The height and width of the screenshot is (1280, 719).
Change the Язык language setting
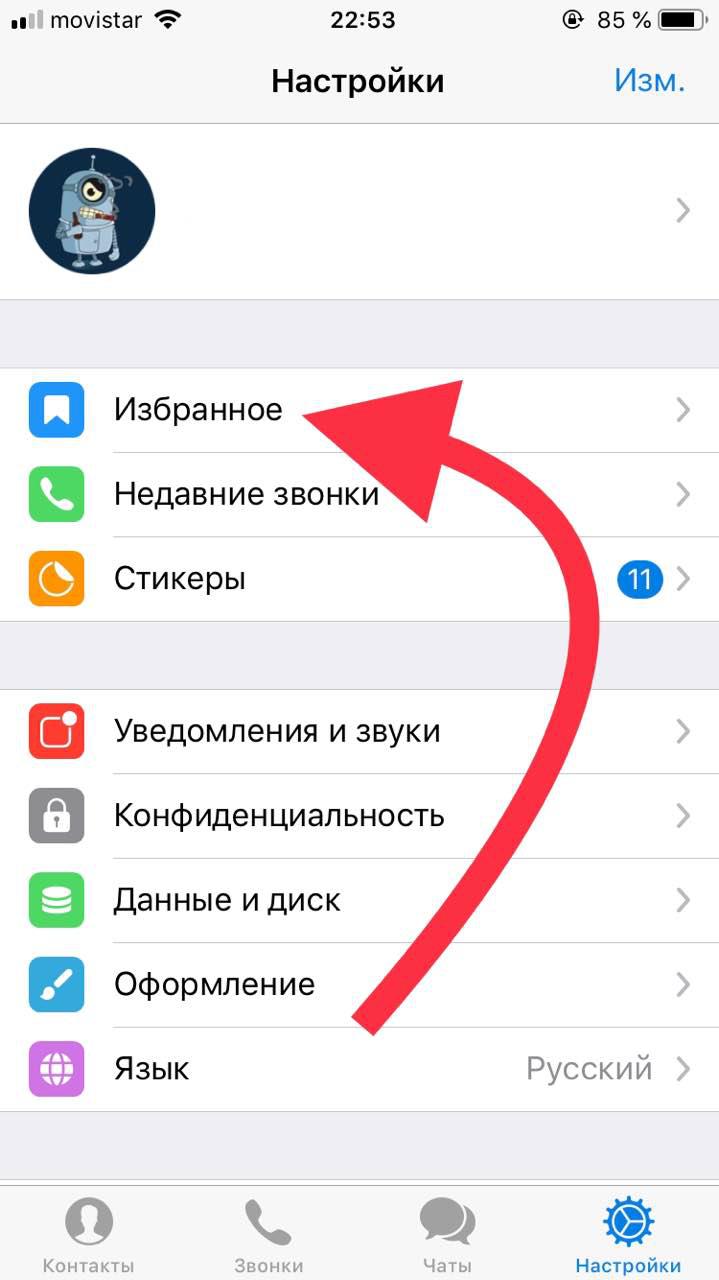point(359,1069)
